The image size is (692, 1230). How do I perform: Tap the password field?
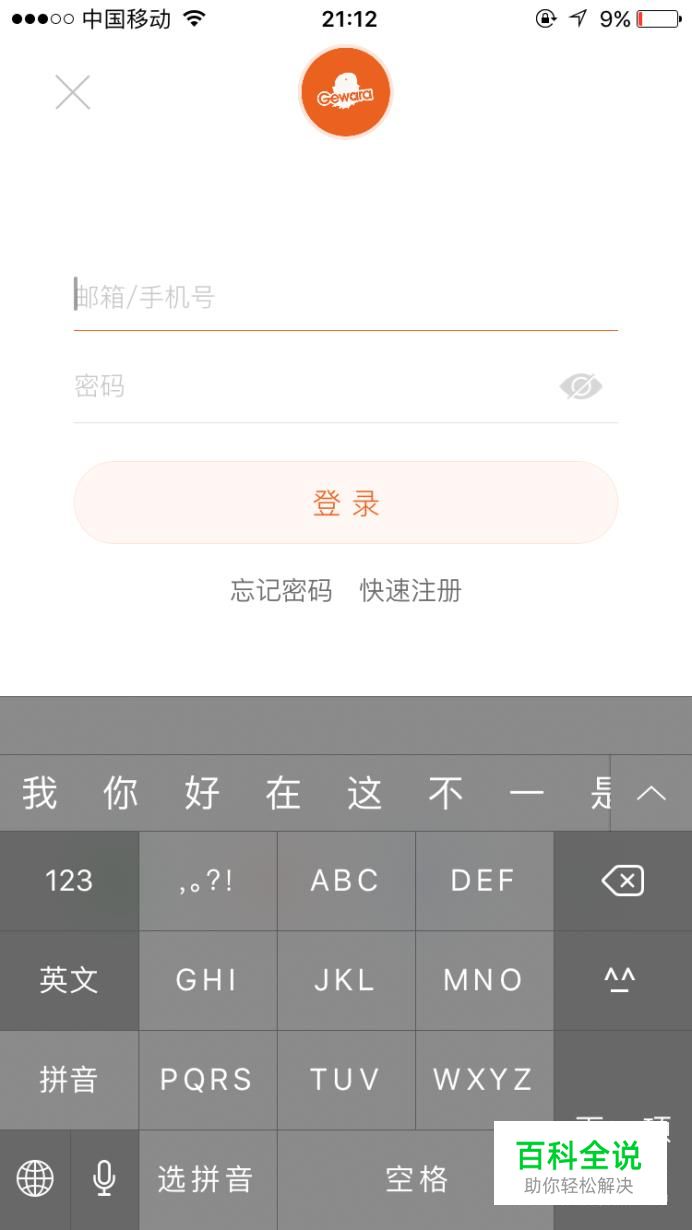(310, 387)
